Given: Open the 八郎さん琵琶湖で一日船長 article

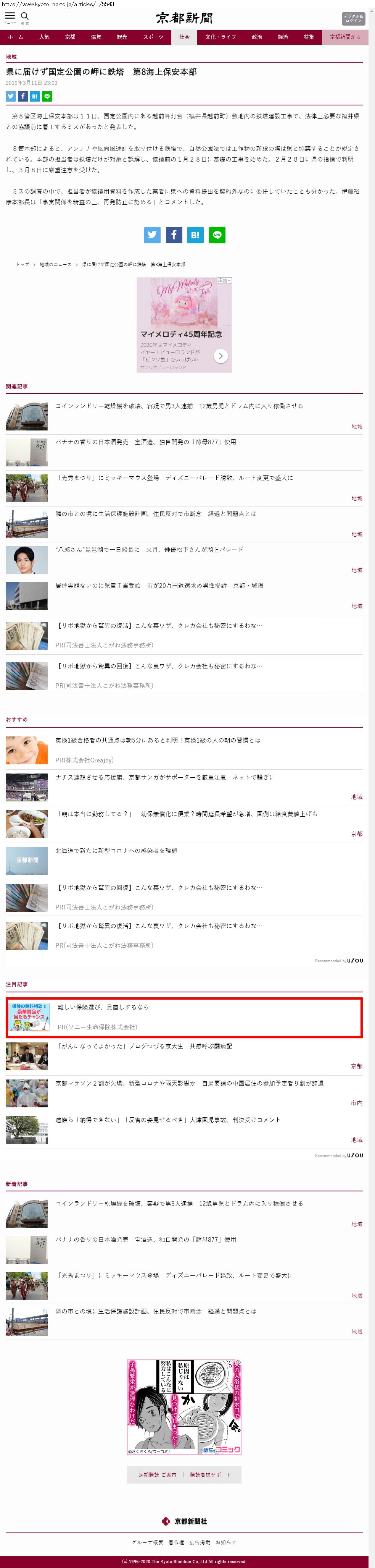Looking at the screenshot, I should [149, 550].
